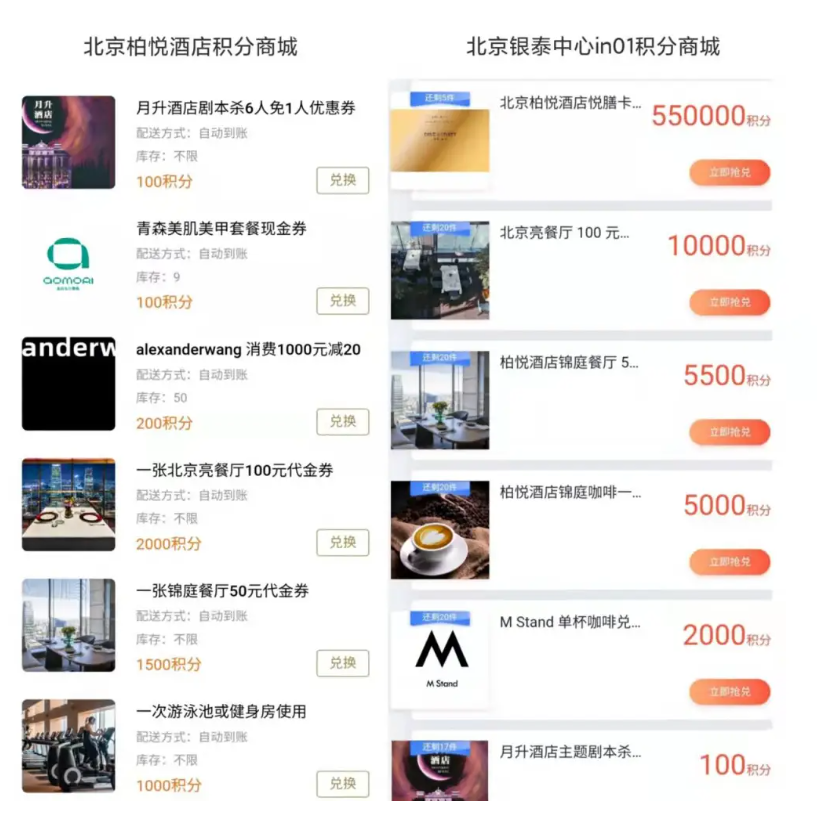This screenshot has width=817, height=831.
Task: Click the coffee latte photo for 锦庭咖啡
Action: click(440, 530)
